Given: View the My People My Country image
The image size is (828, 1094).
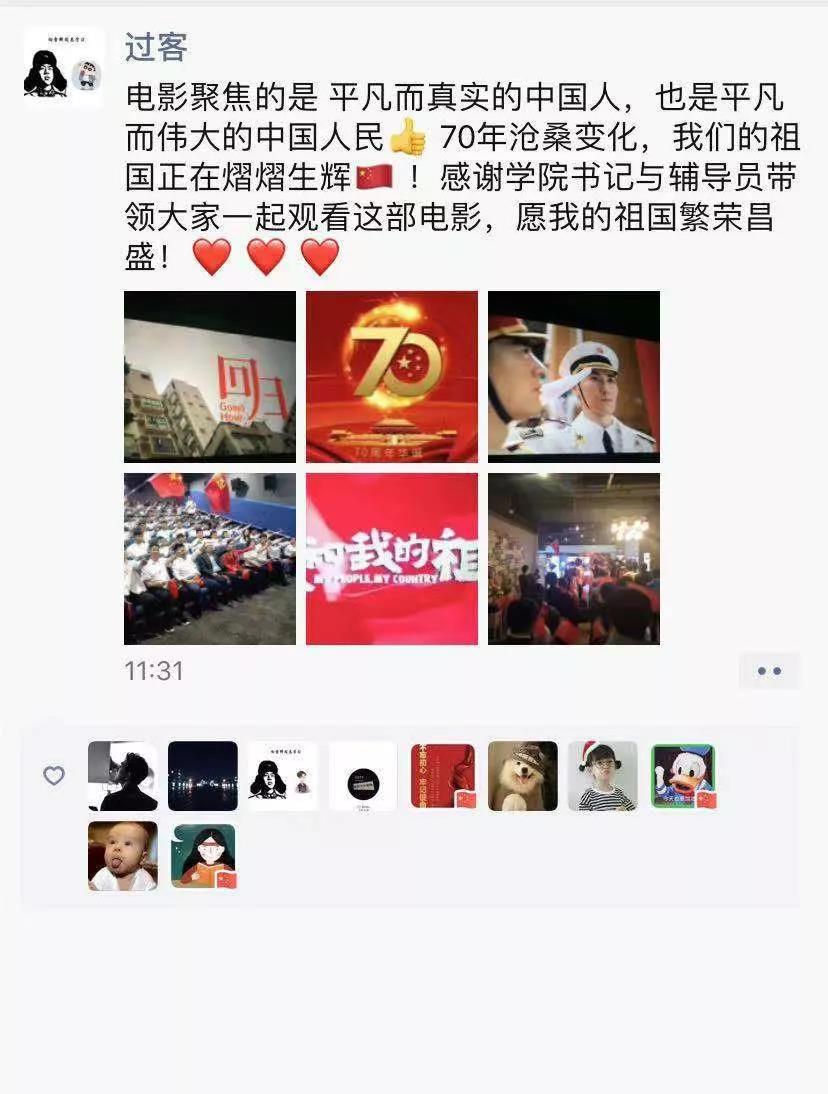Looking at the screenshot, I should tap(392, 558).
